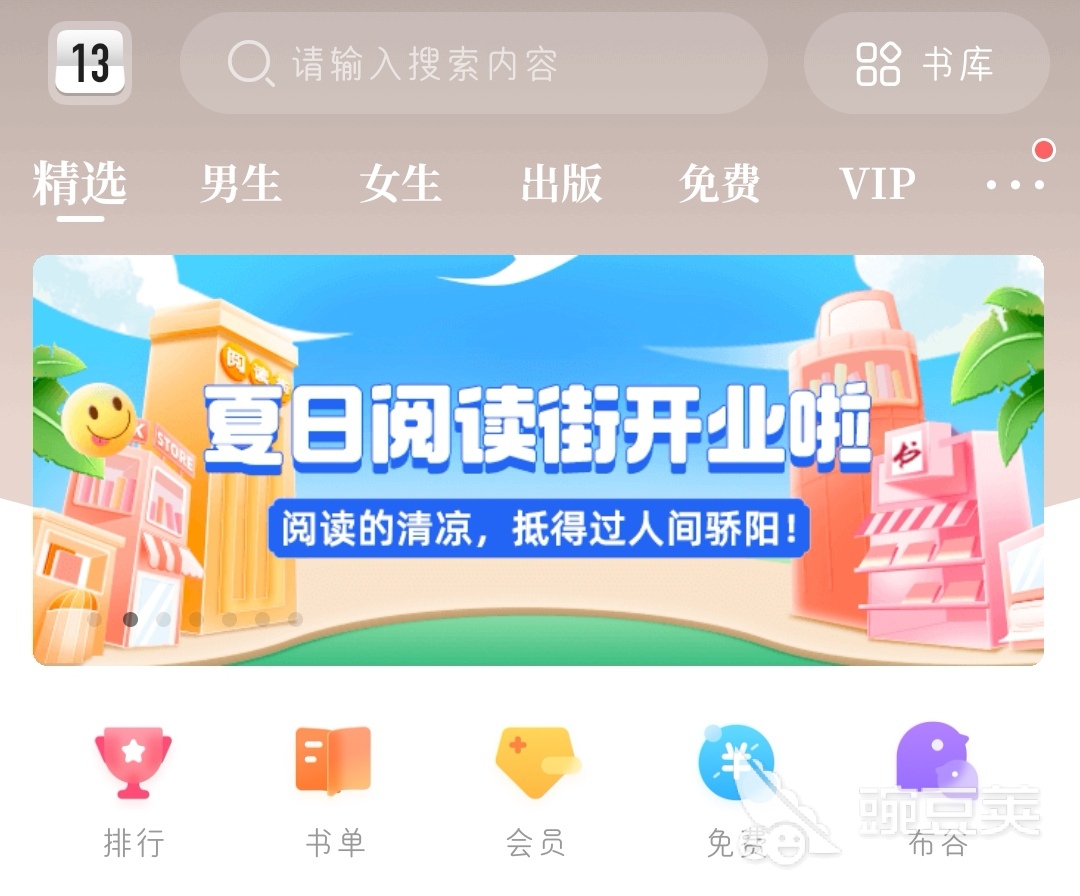Open the 夏日阅读街开业啦 banner
This screenshot has height=896, width=1080.
538,460
